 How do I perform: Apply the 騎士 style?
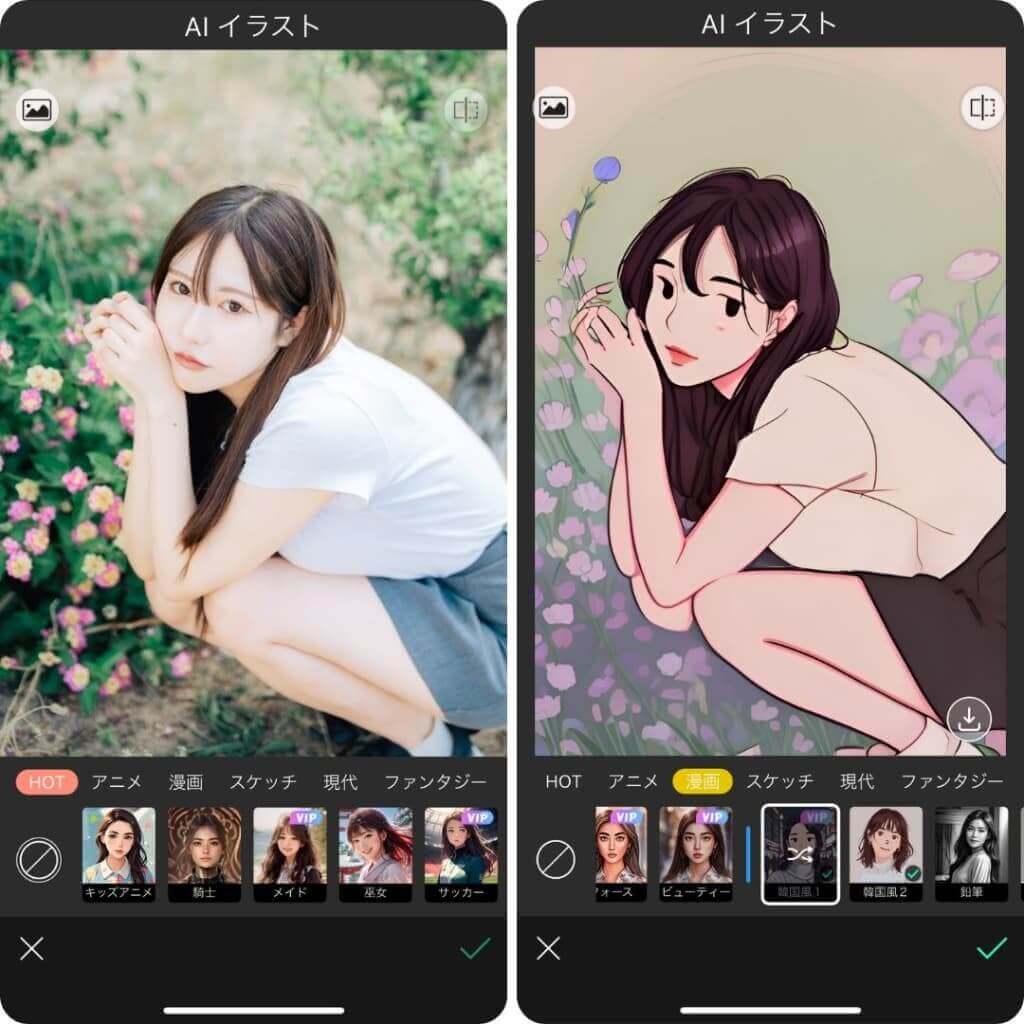point(204,853)
